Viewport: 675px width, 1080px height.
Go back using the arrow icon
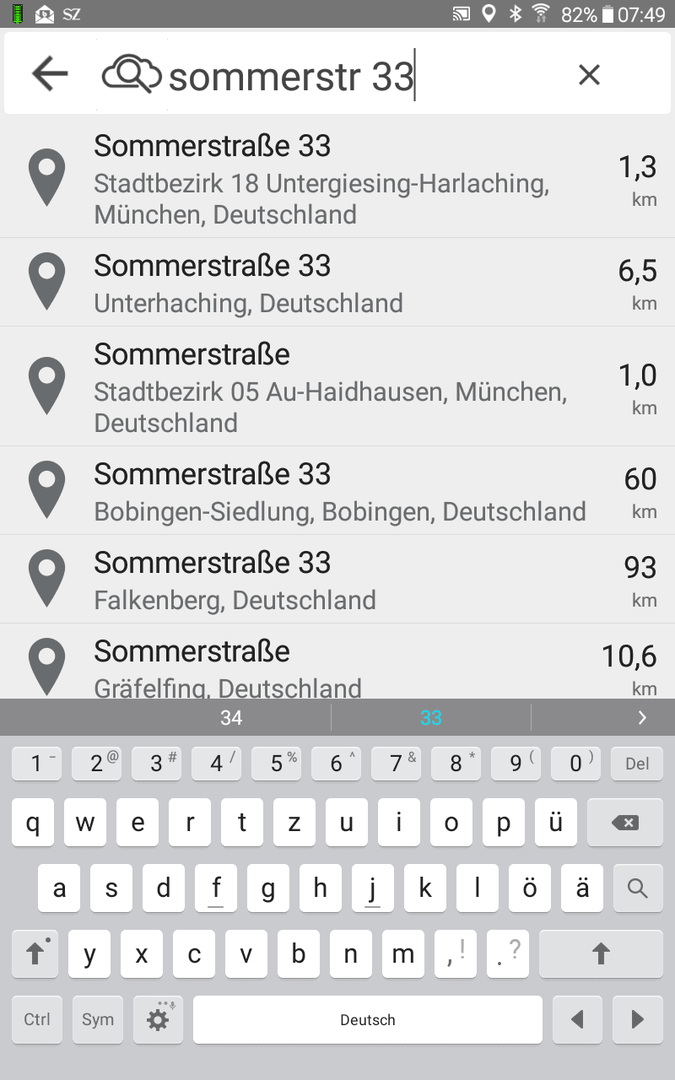click(x=49, y=74)
